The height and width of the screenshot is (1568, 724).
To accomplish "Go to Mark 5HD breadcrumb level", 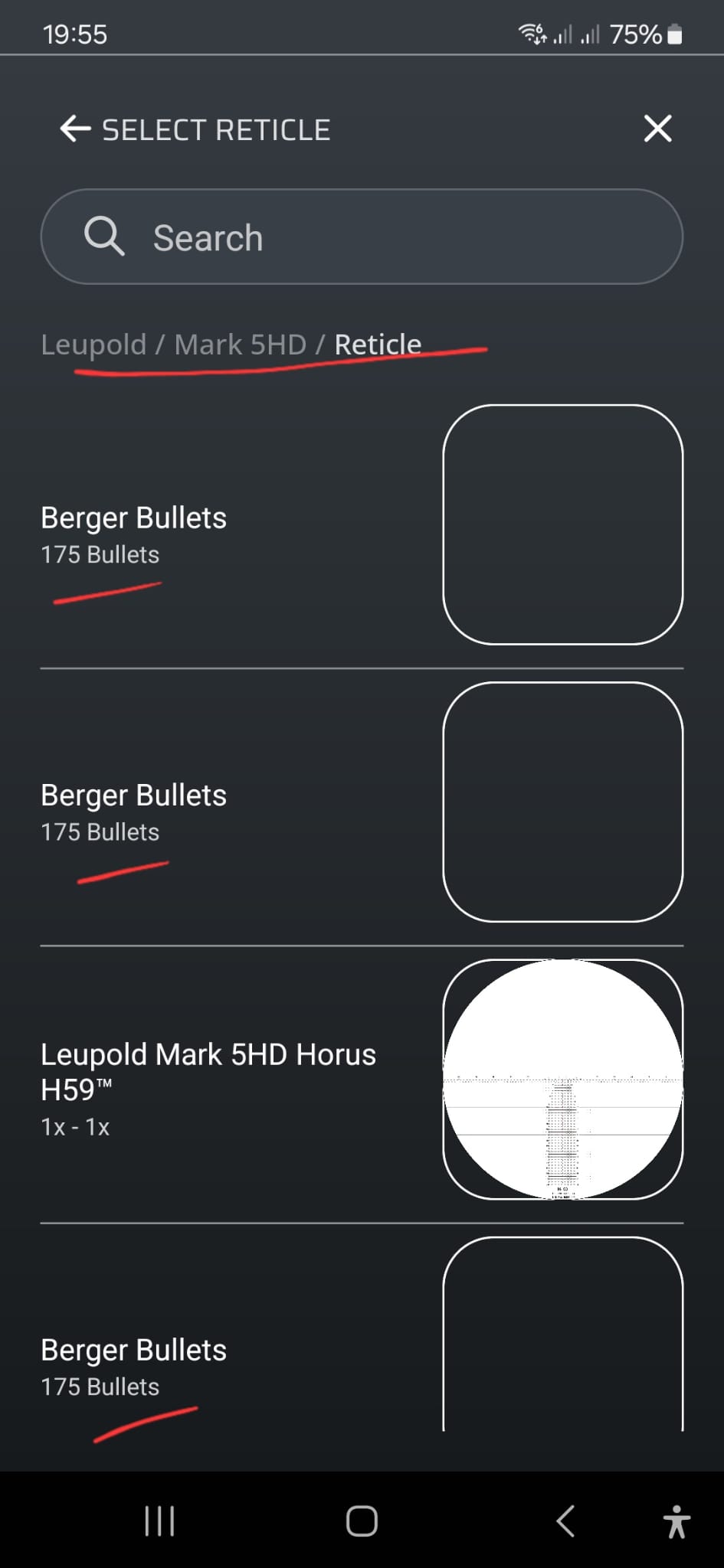I will tap(240, 345).
